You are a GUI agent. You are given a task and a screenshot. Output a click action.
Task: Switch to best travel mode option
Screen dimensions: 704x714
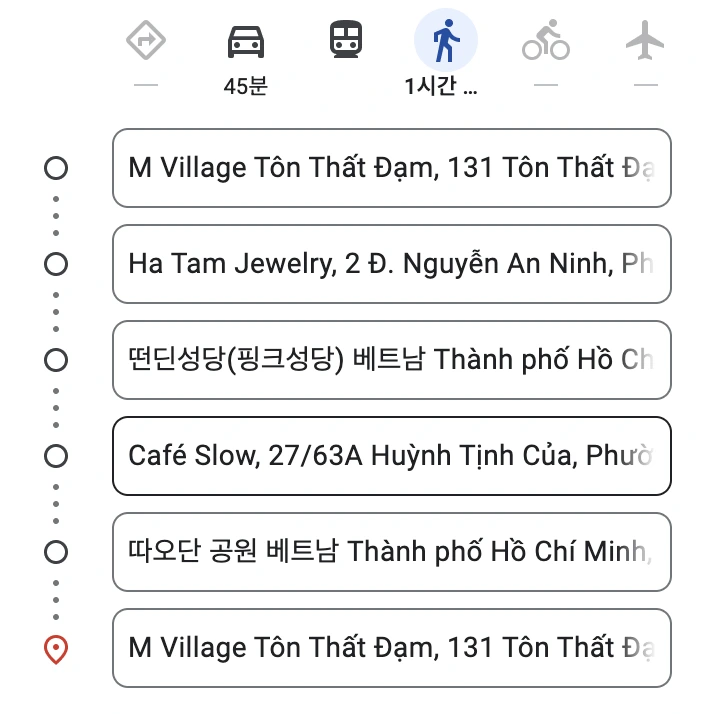click(146, 42)
